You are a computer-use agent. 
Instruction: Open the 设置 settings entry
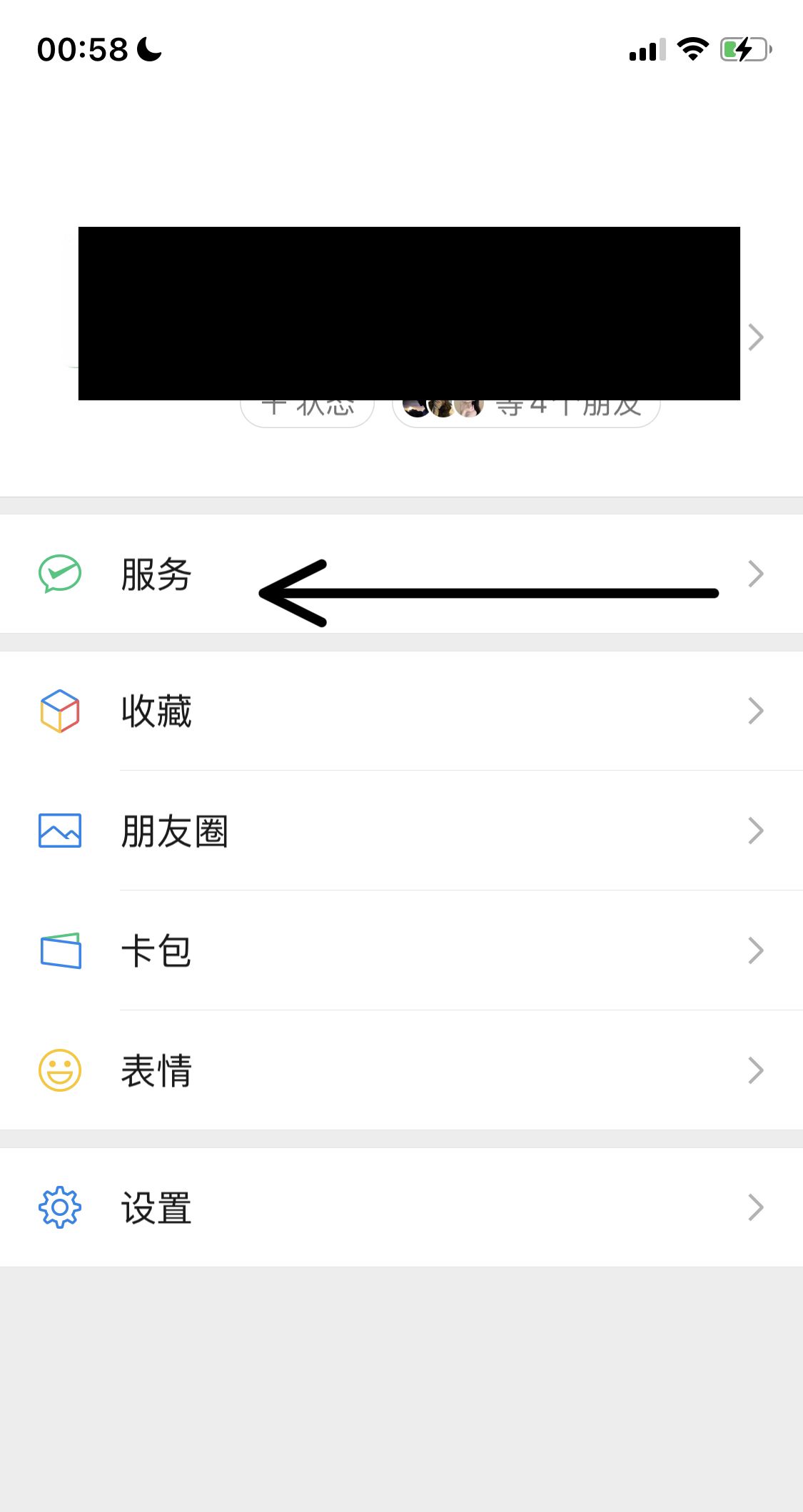[x=156, y=1207]
